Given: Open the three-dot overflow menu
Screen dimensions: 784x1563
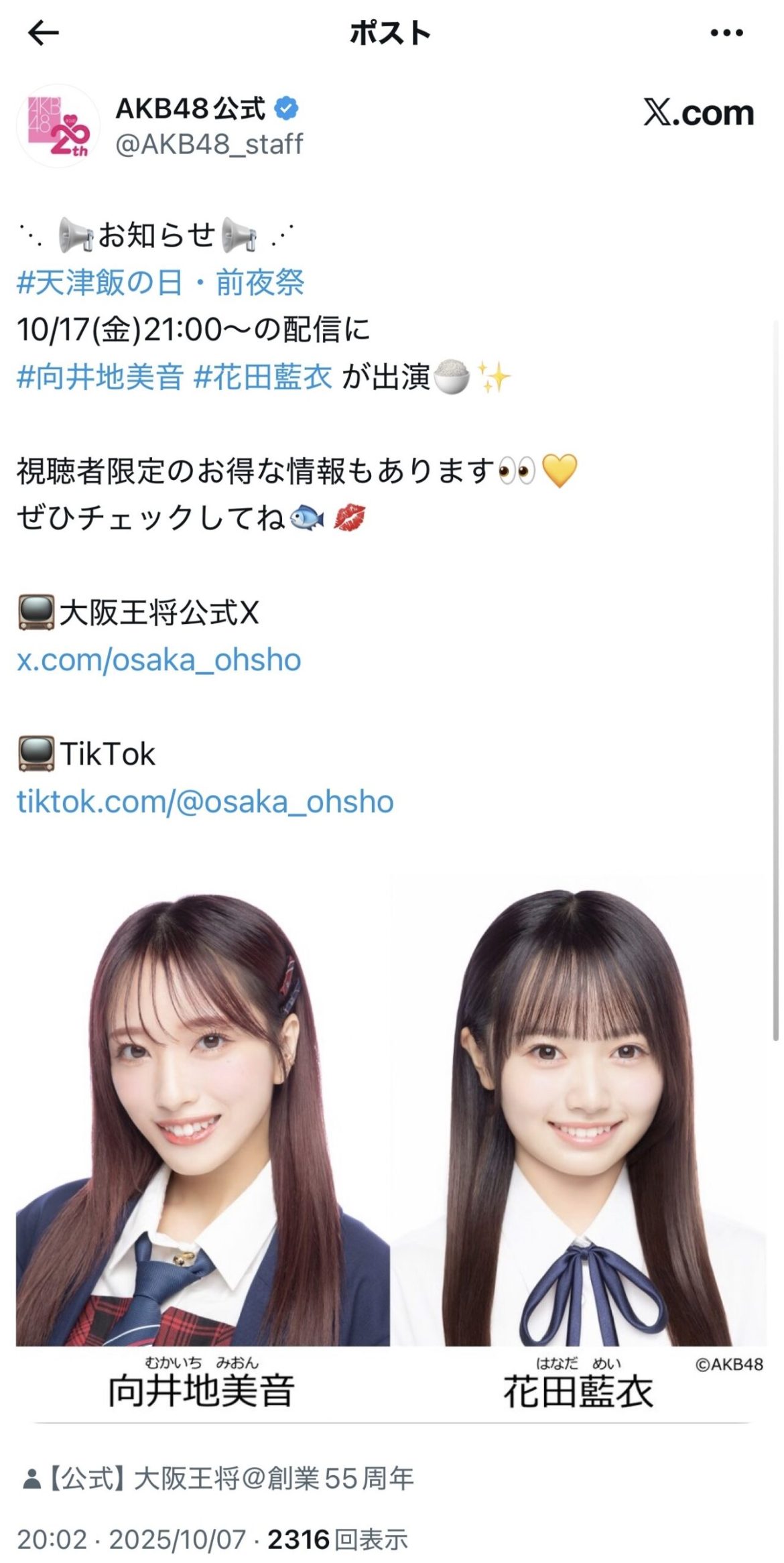Looking at the screenshot, I should click(x=726, y=33).
